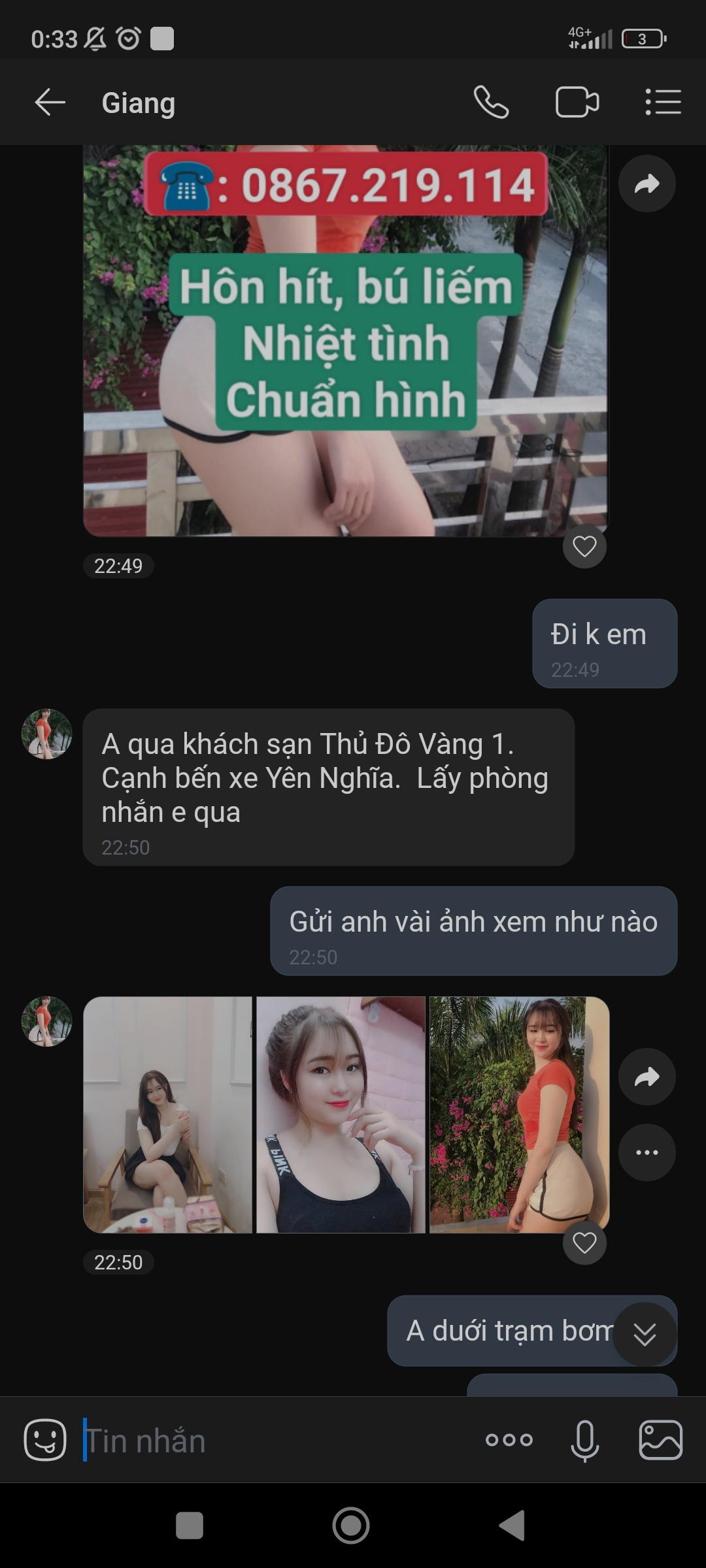Open more options for the photo album

(647, 1152)
